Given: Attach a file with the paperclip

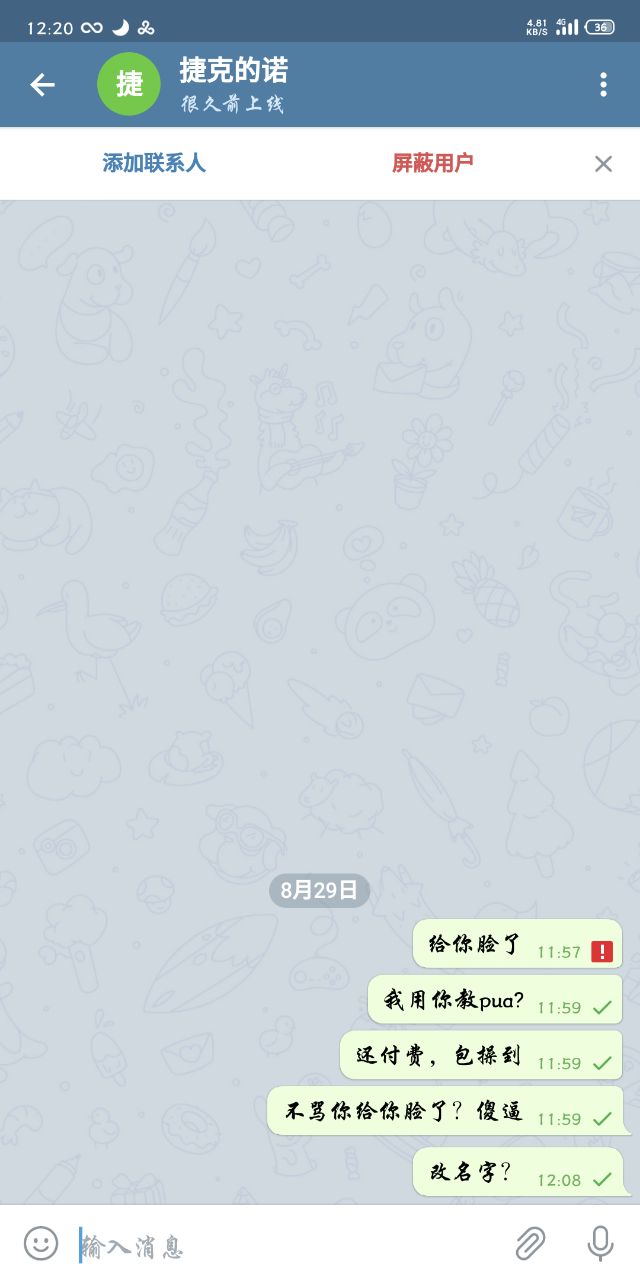Looking at the screenshot, I should (530, 1243).
